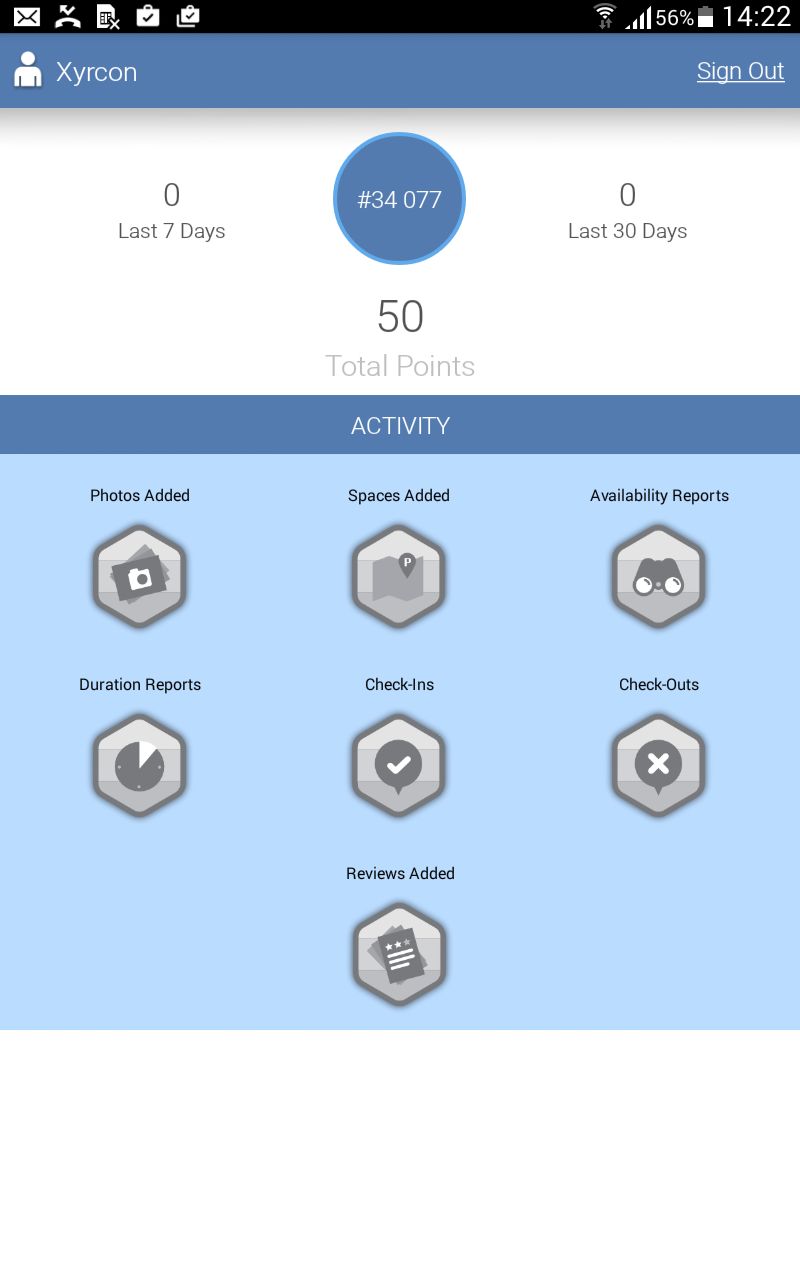Tap the #34 077 rank circle
Image resolution: width=800 pixels, height=1280 pixels.
[x=400, y=199]
